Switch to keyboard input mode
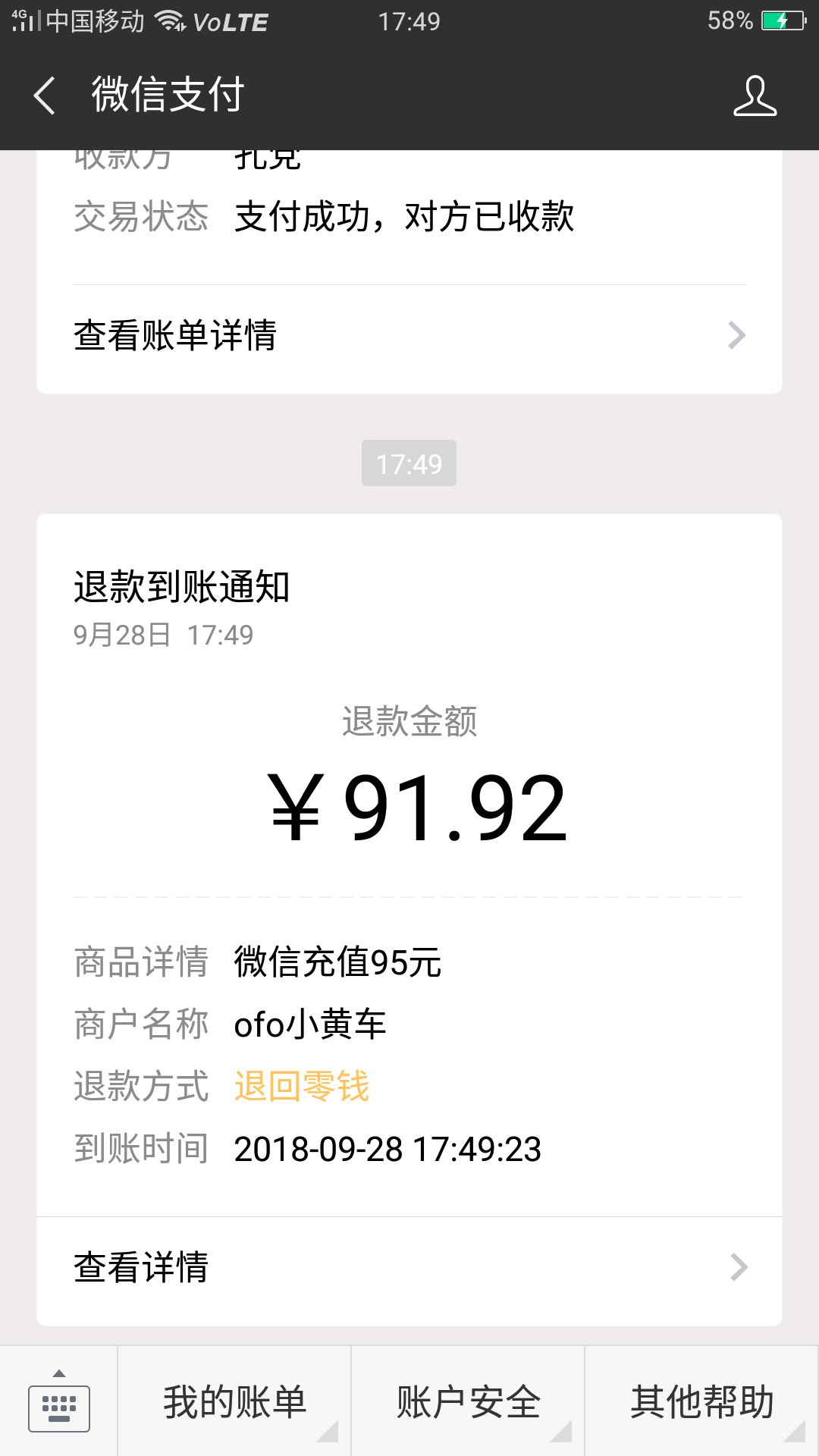 (59, 1402)
